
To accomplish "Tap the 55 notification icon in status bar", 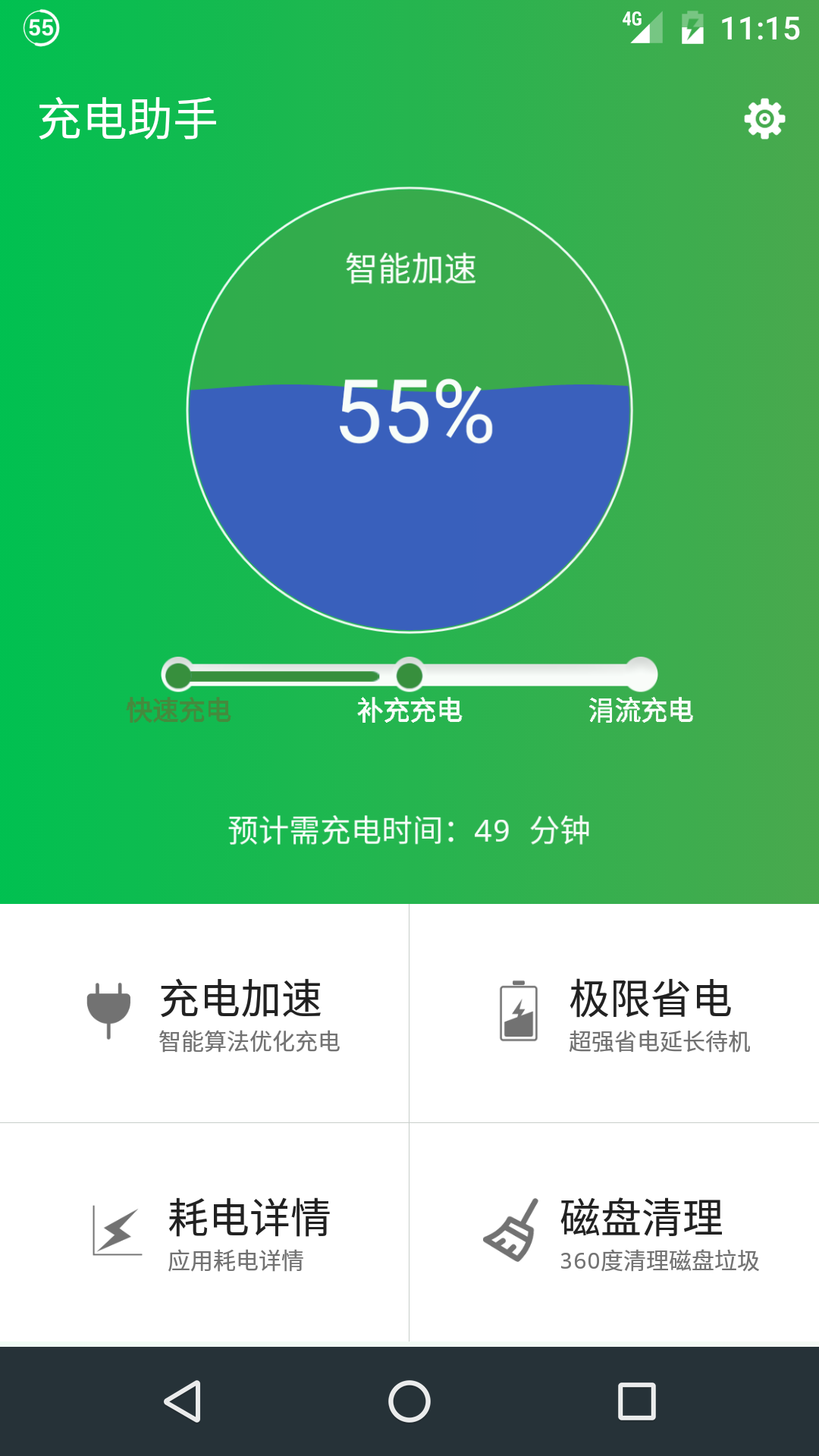I will pos(42,29).
